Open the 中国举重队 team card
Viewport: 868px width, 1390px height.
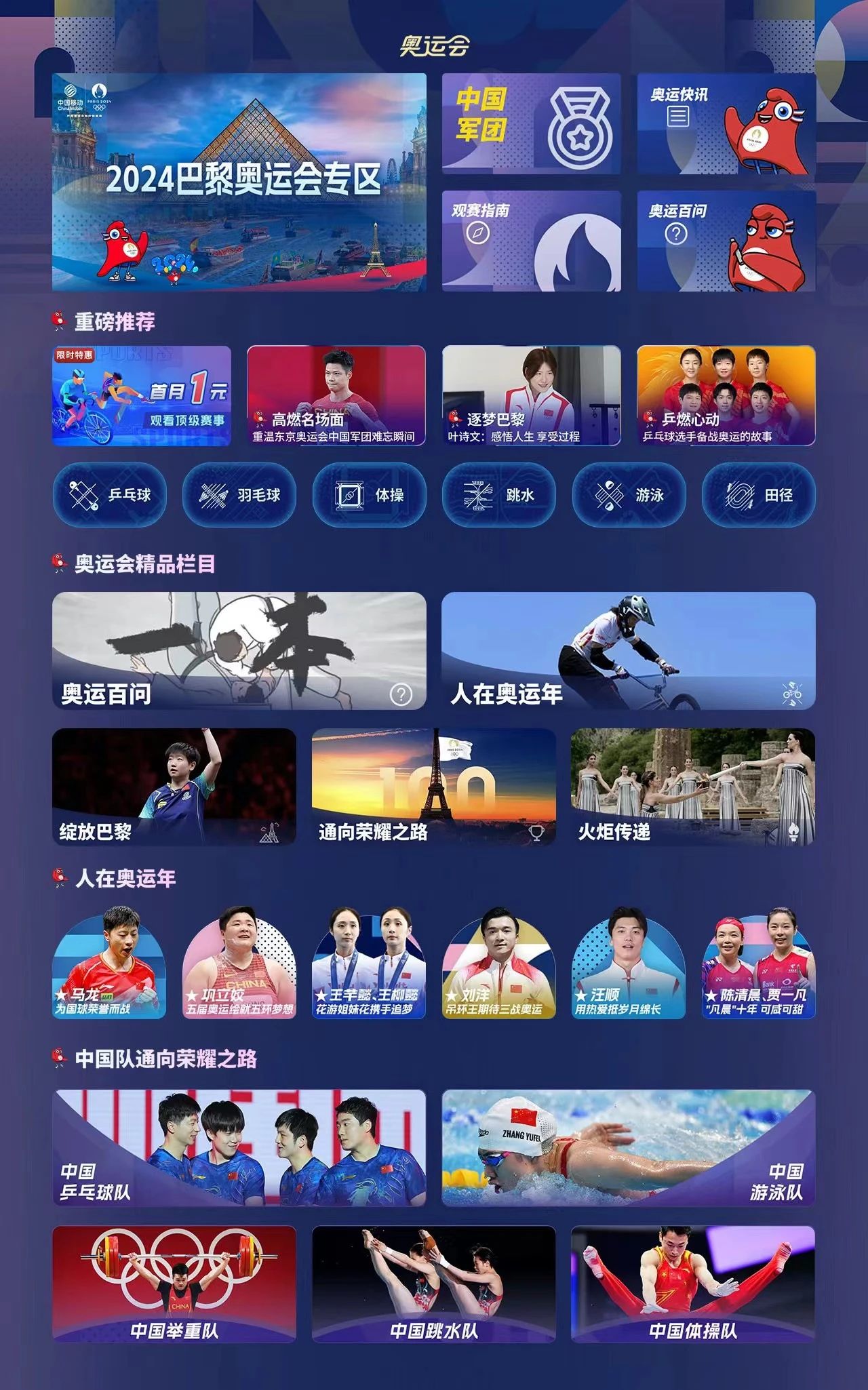(174, 1284)
